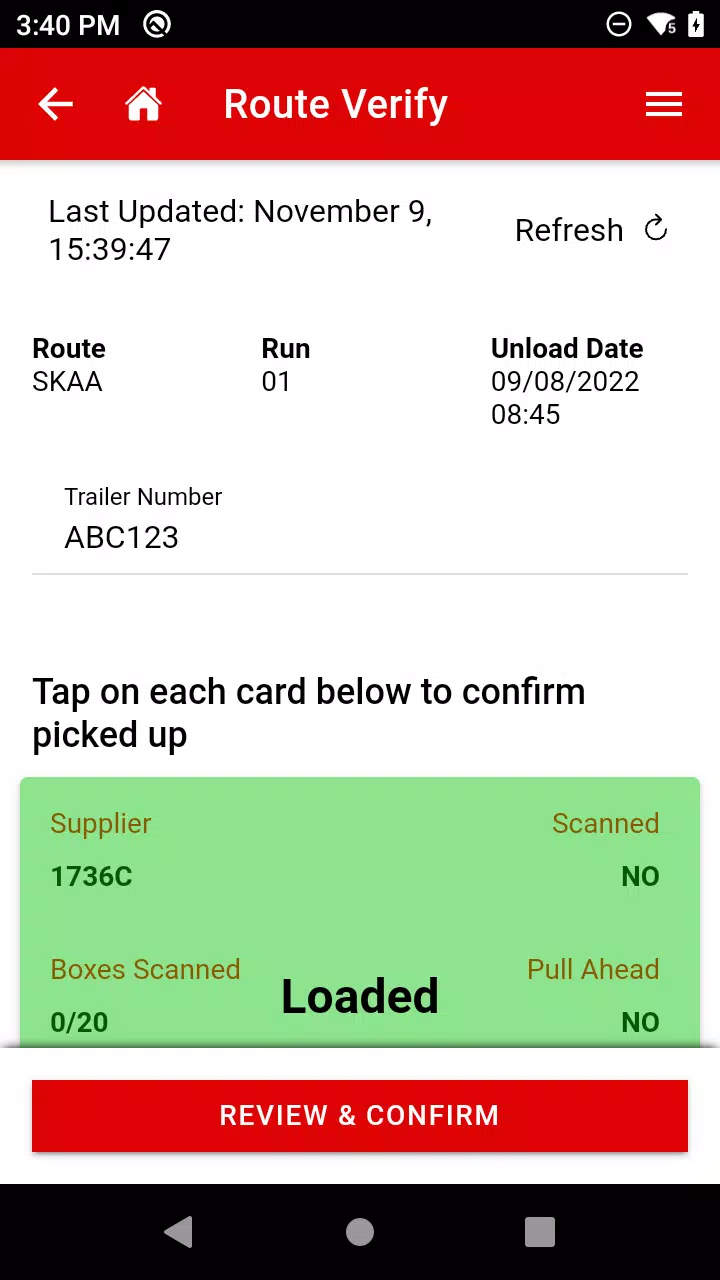Tap the system back button

(179, 1232)
